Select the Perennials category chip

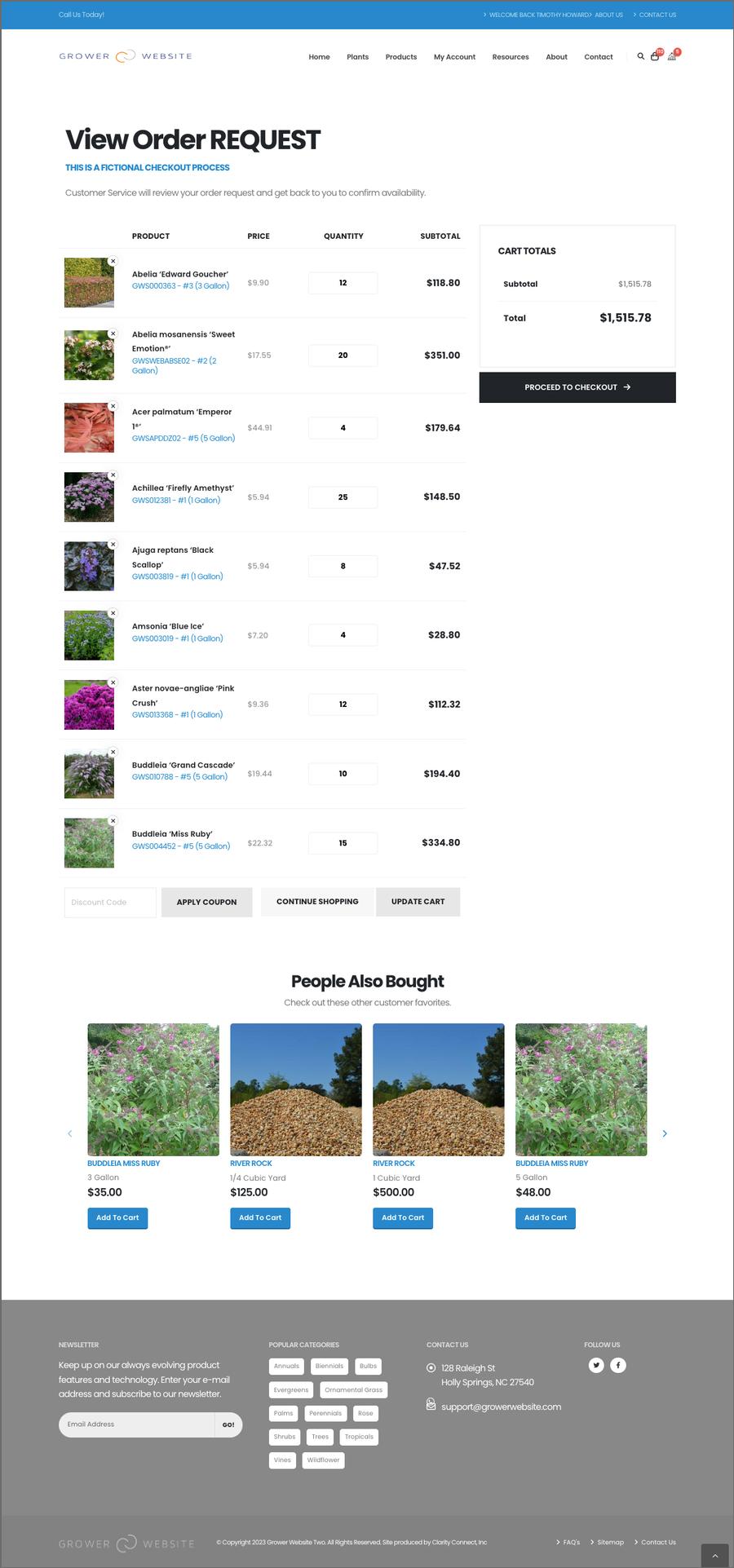(x=325, y=1413)
